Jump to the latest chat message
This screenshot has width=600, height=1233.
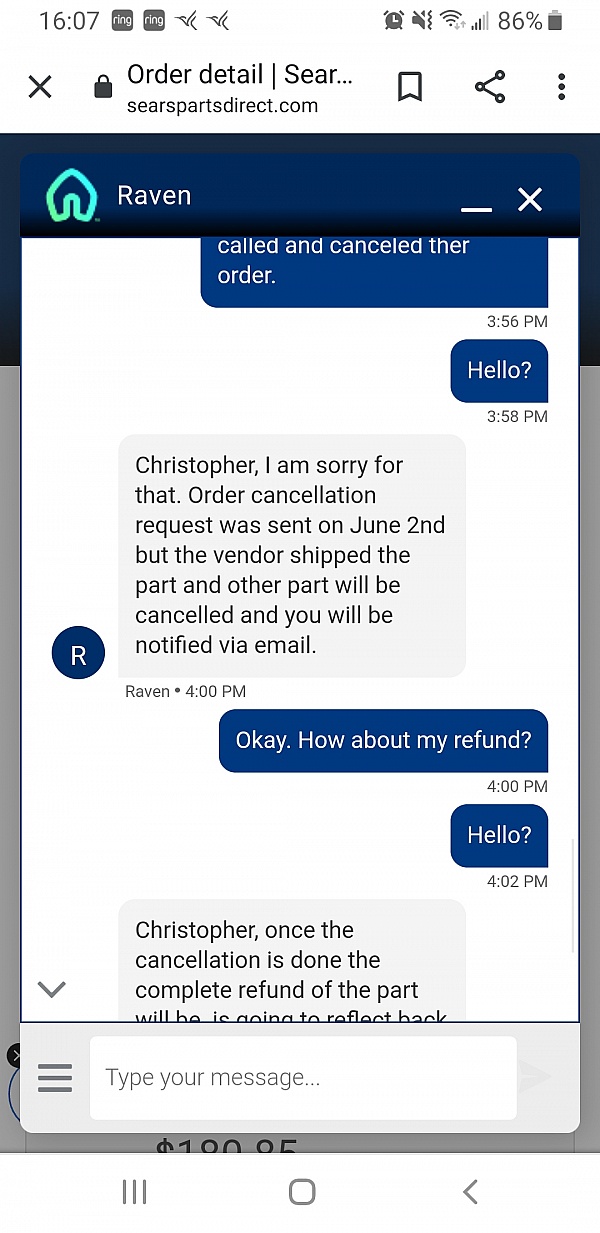click(x=51, y=989)
